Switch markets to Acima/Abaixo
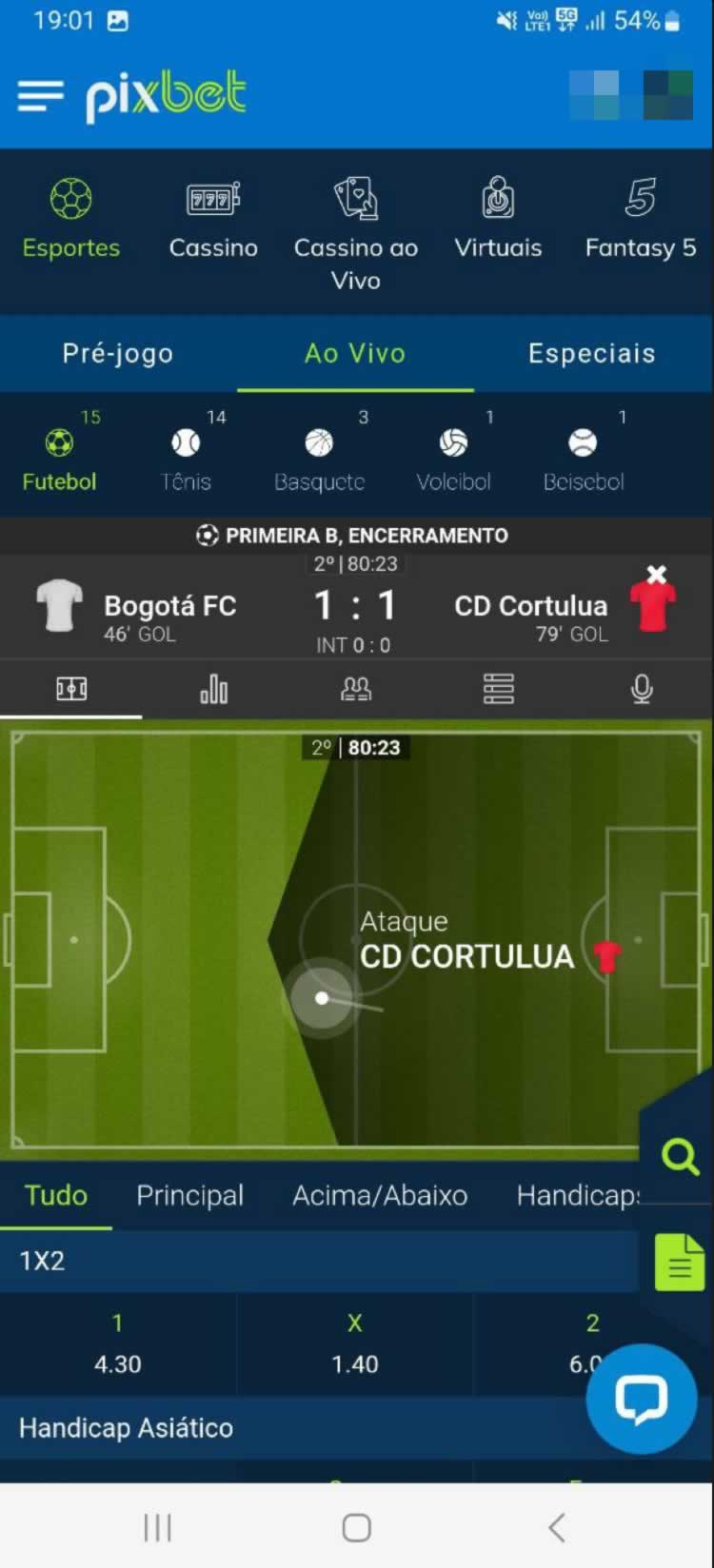The height and width of the screenshot is (1568, 714). click(x=380, y=1195)
